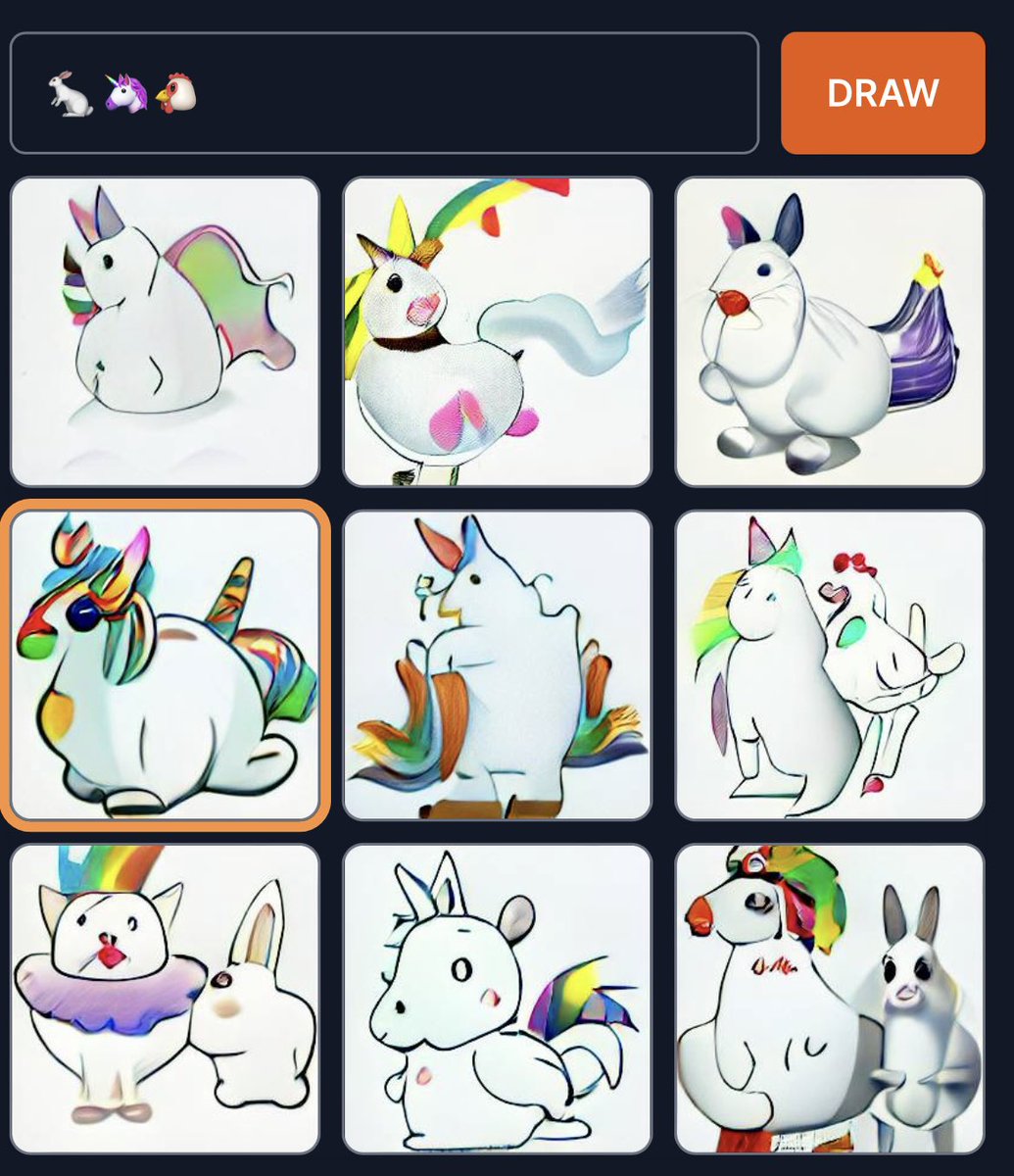Open the standing creature with orange feathers image
1014x1176 pixels.
click(x=497, y=664)
